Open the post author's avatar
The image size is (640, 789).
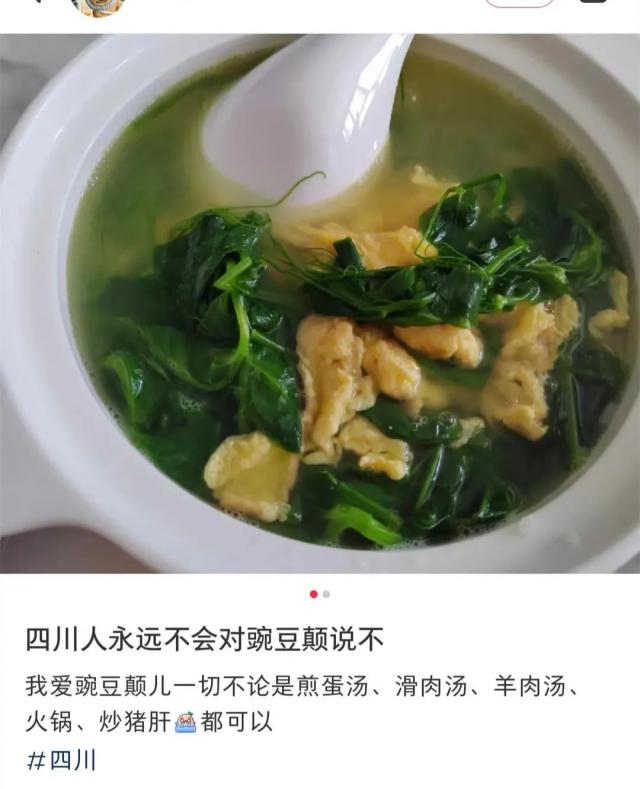(x=98, y=6)
